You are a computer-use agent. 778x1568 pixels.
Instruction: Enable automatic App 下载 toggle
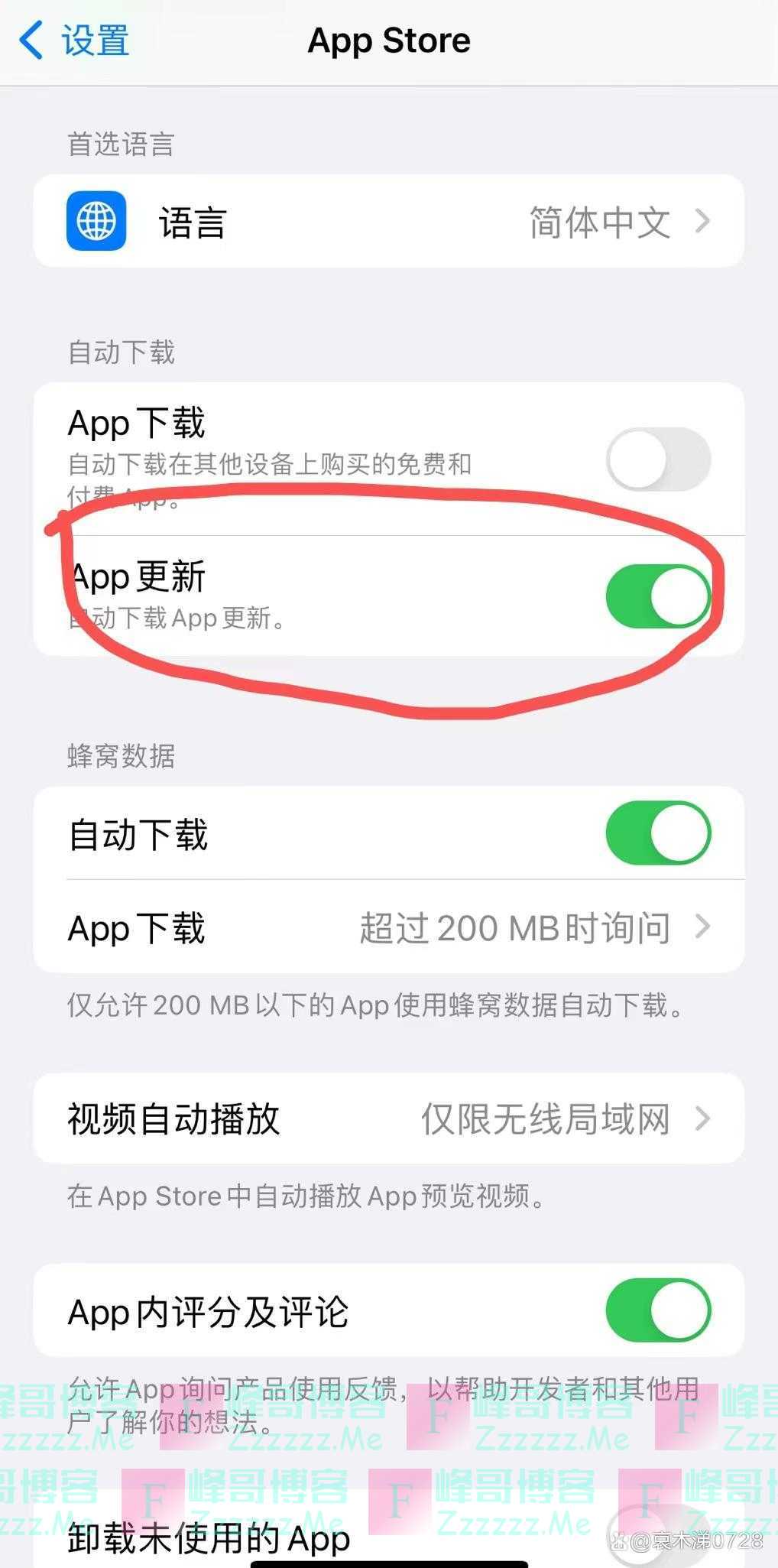(x=658, y=459)
